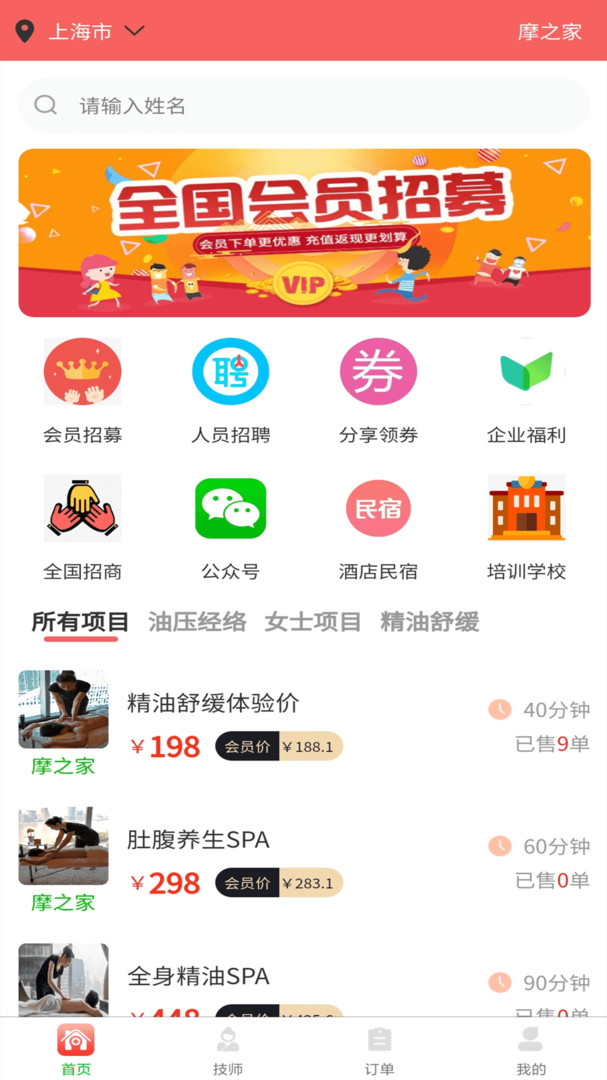Screen dimensions: 607x1080
Task: Go to the 技师 tab
Action: point(227,1050)
